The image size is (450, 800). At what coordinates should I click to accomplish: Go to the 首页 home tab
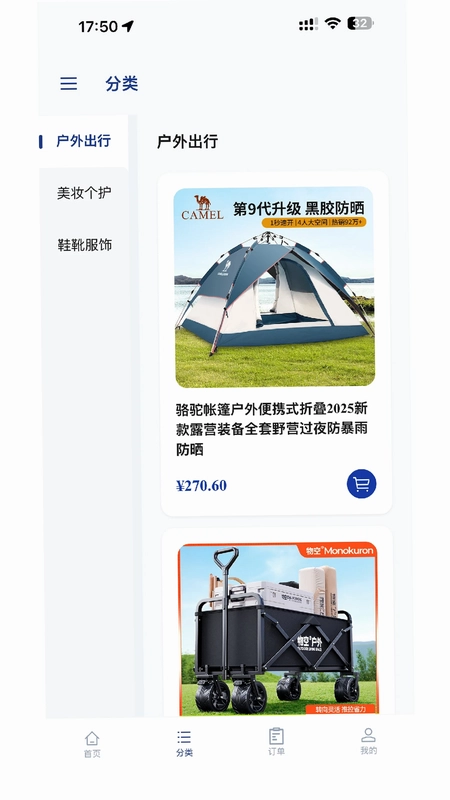click(92, 744)
